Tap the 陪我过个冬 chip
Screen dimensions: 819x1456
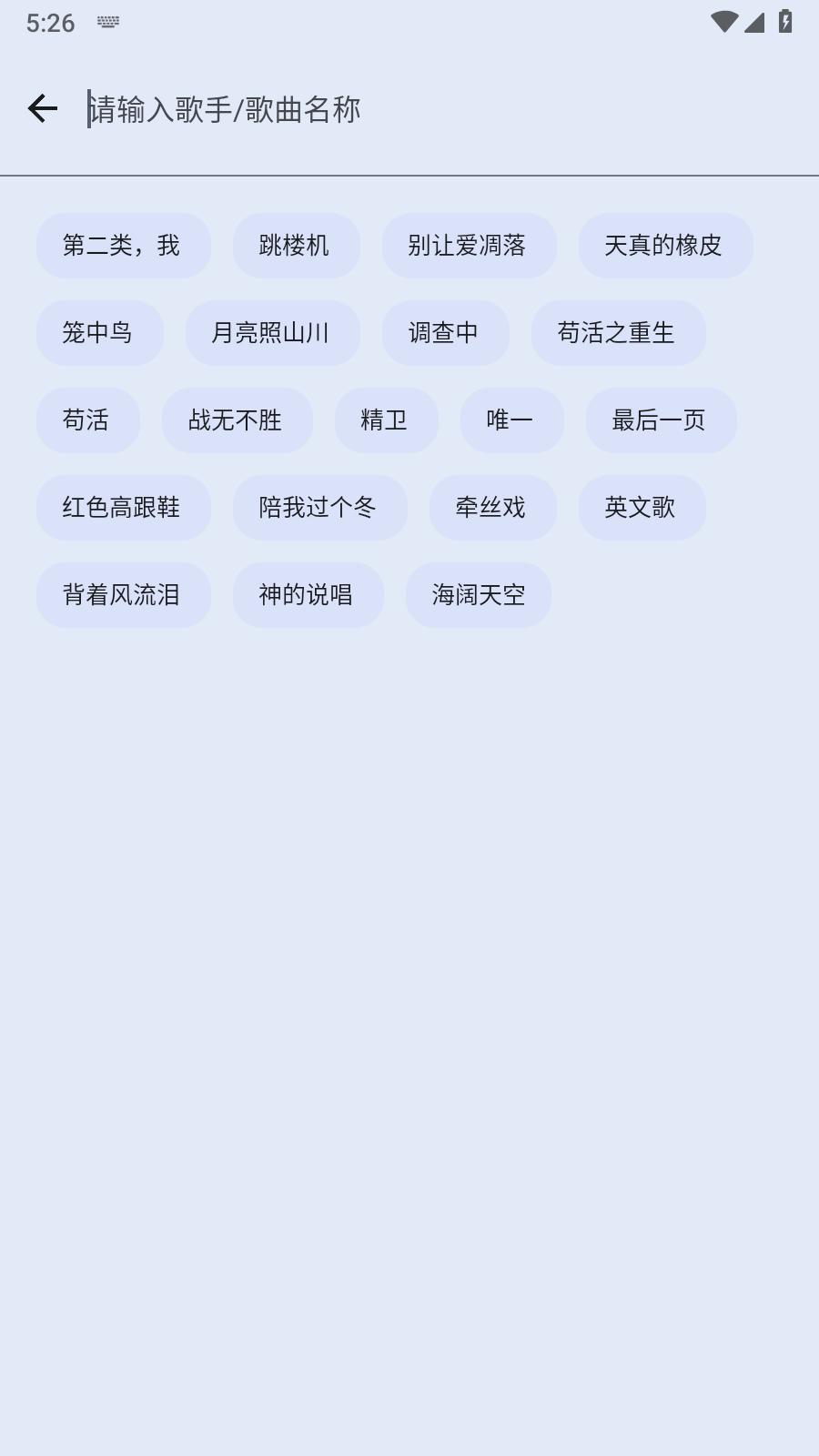pos(320,508)
